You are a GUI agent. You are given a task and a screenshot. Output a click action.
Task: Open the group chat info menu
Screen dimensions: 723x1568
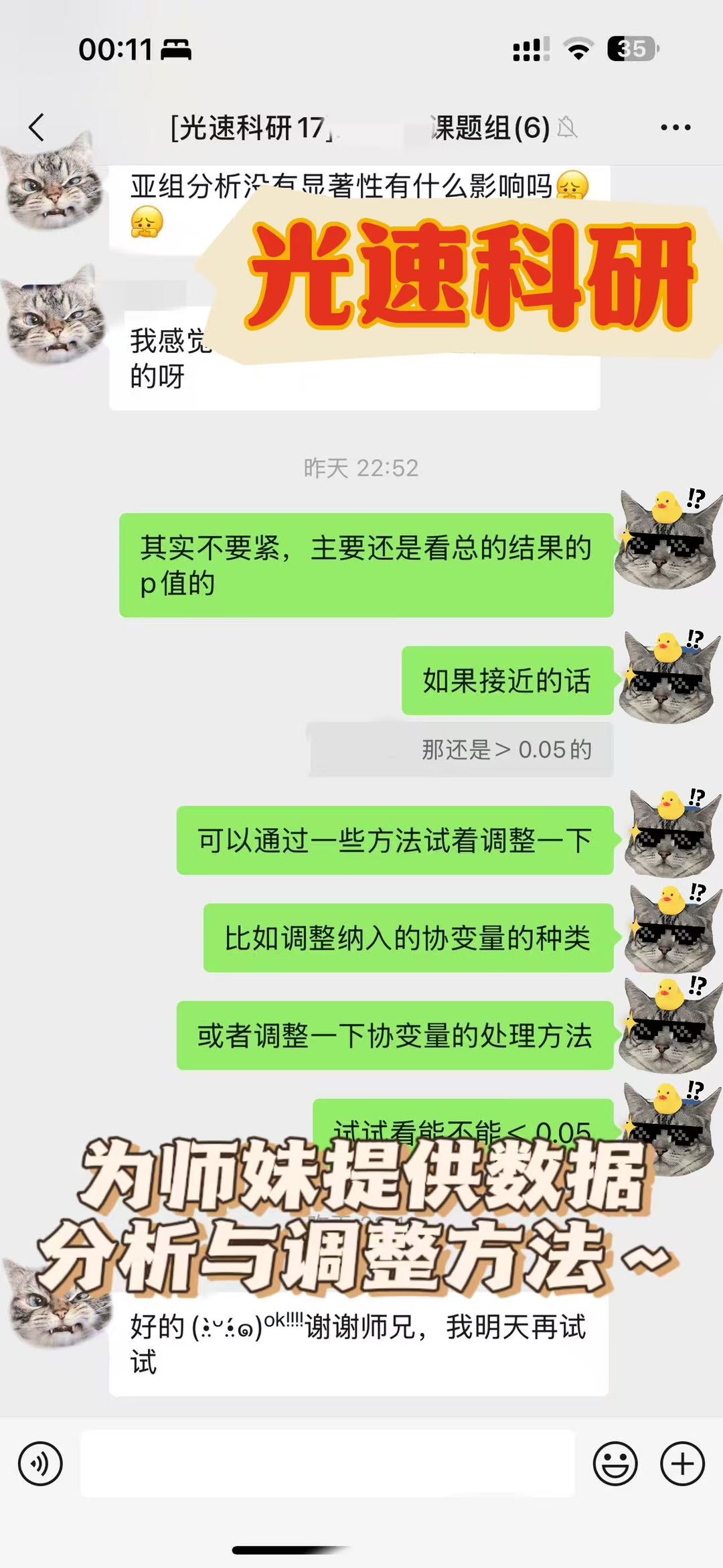pos(675,127)
